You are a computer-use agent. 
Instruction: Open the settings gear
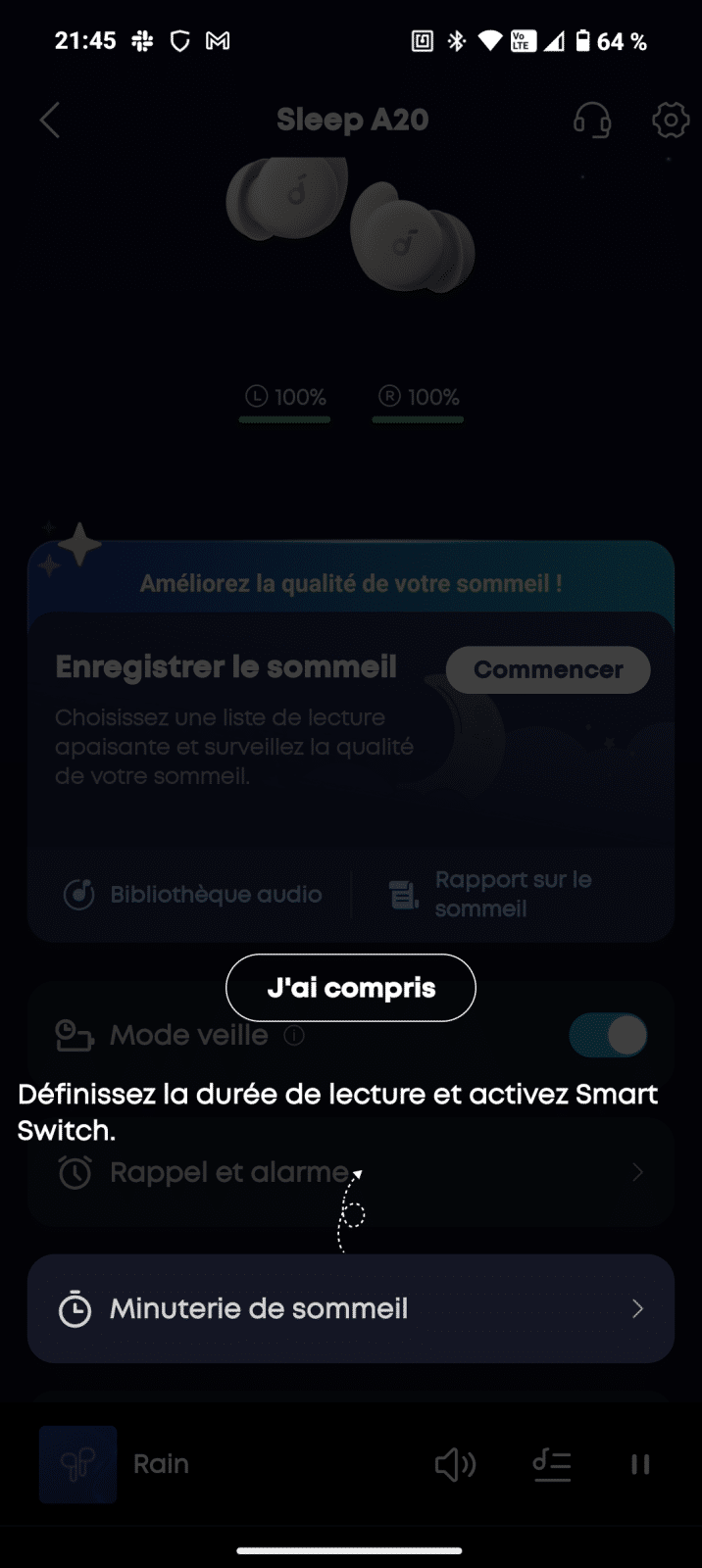point(670,121)
